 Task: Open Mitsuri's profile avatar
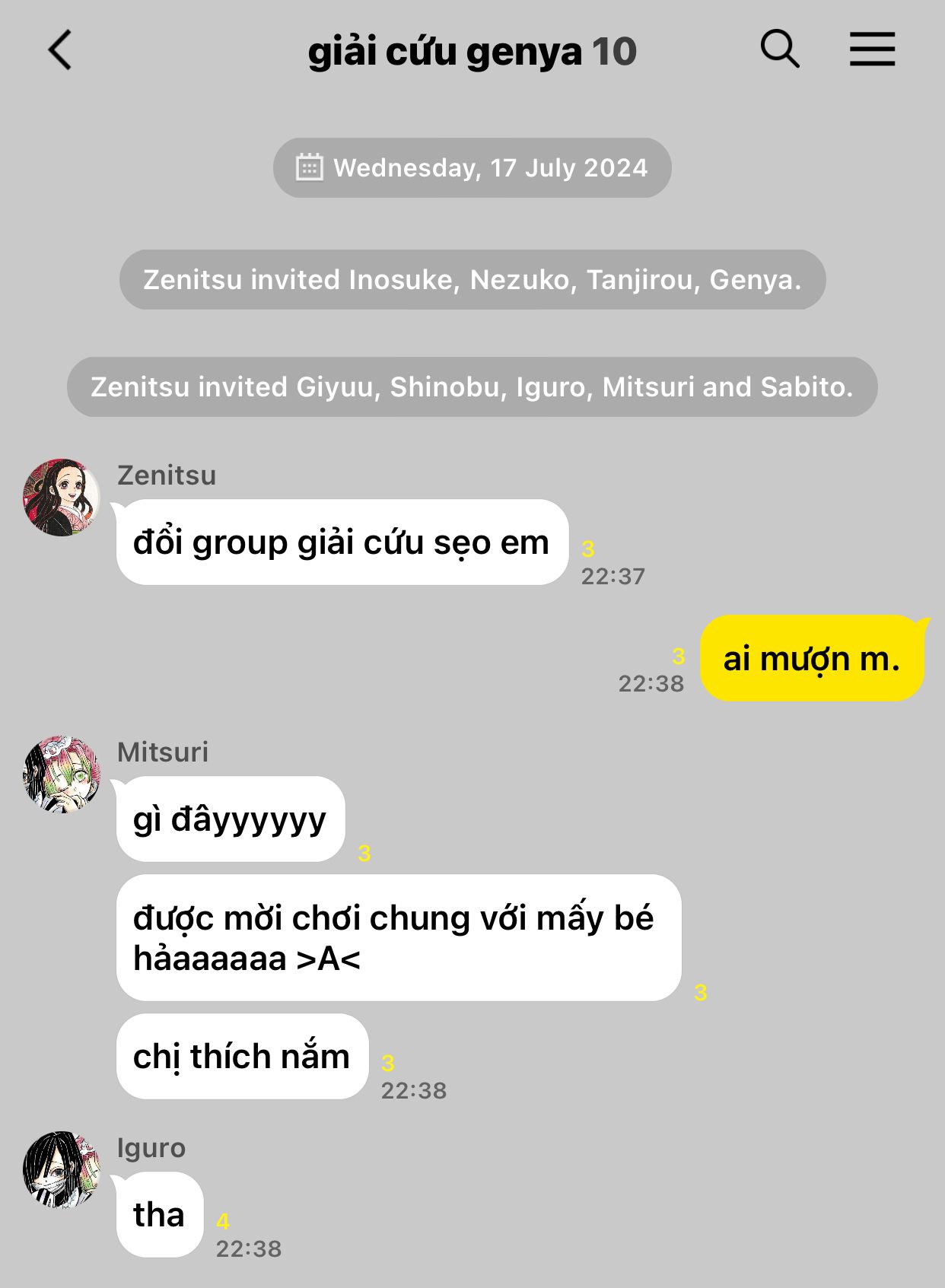[62, 774]
